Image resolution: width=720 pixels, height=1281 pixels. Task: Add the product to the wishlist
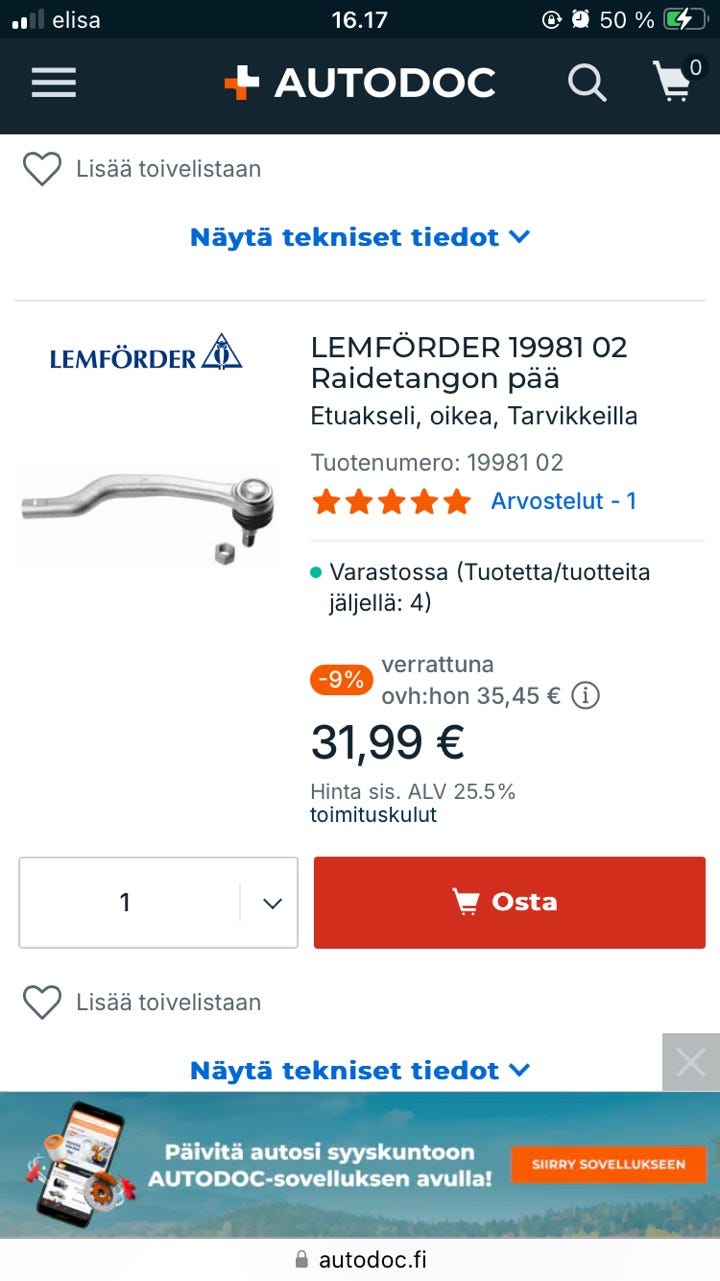point(42,169)
